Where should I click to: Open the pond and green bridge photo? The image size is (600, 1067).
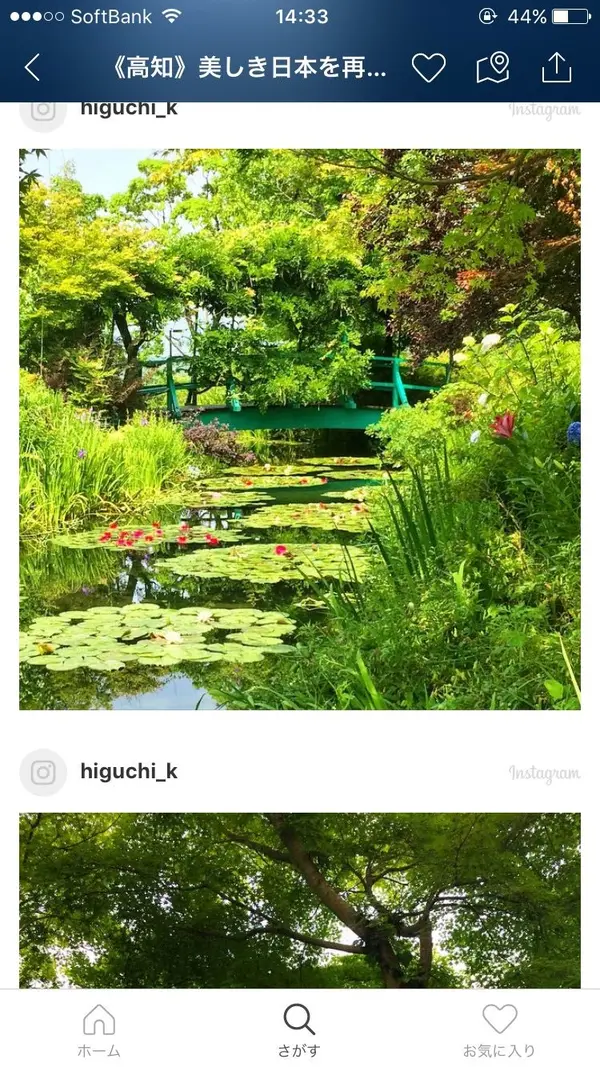pos(300,429)
